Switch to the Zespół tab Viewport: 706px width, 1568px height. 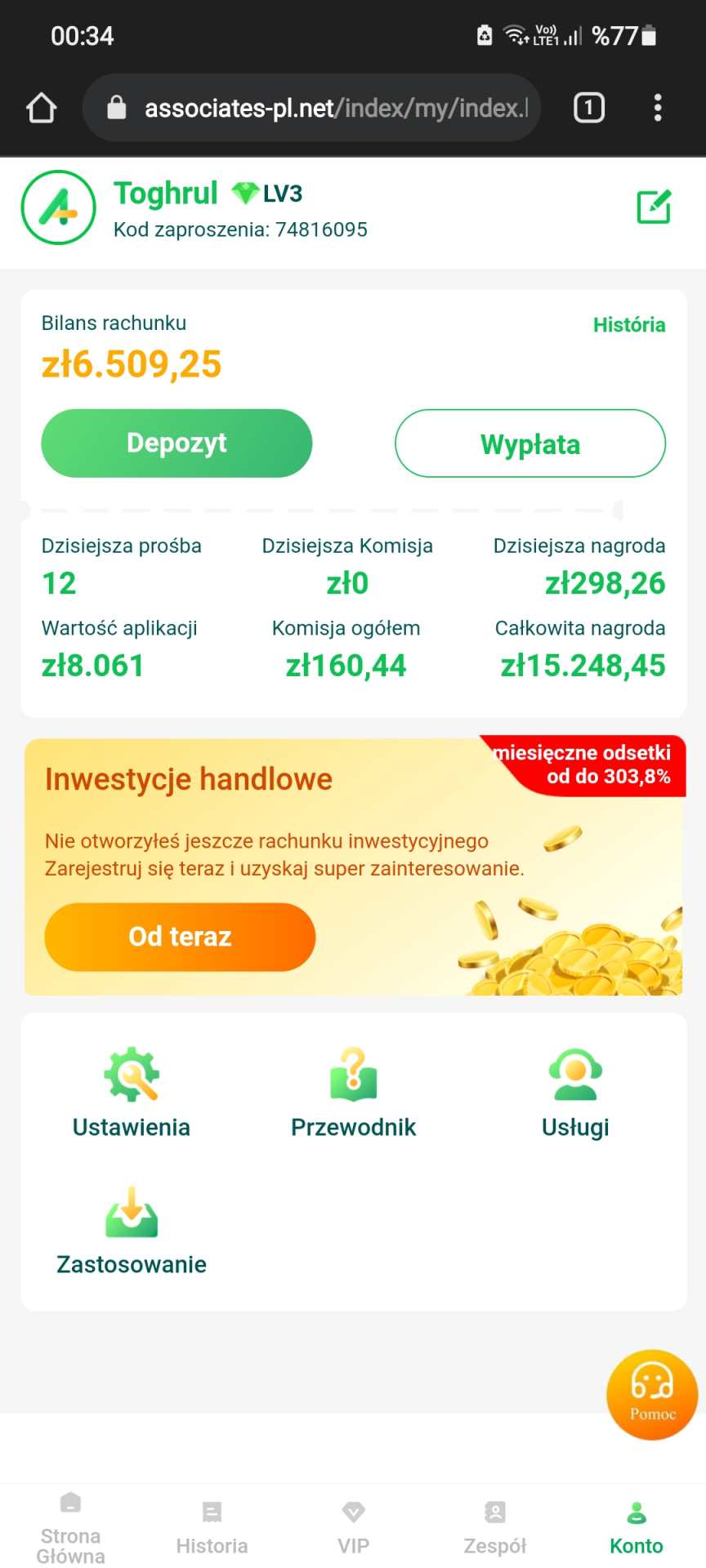pos(494,1527)
